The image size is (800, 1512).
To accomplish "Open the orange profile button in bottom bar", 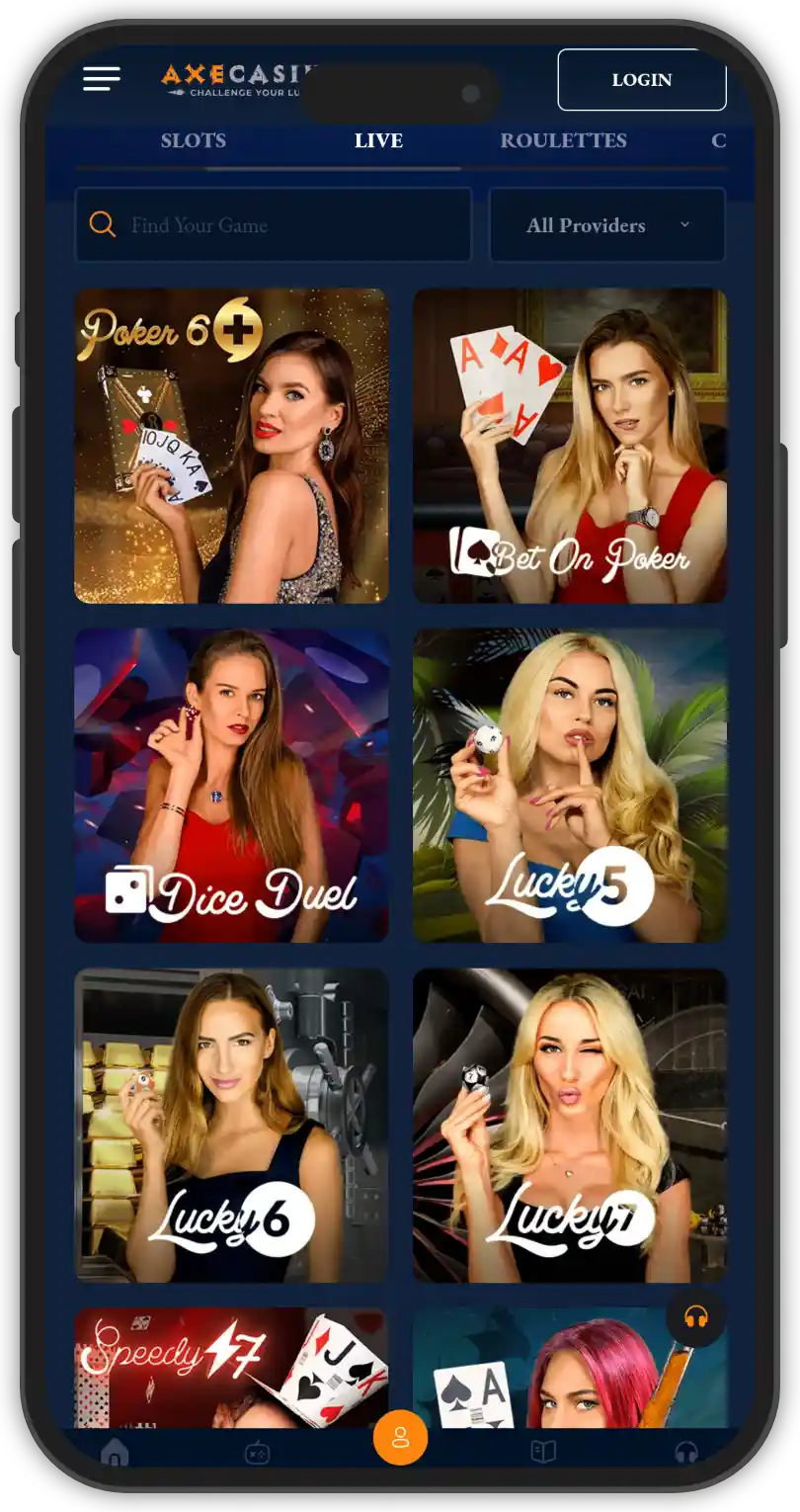I will [400, 1438].
